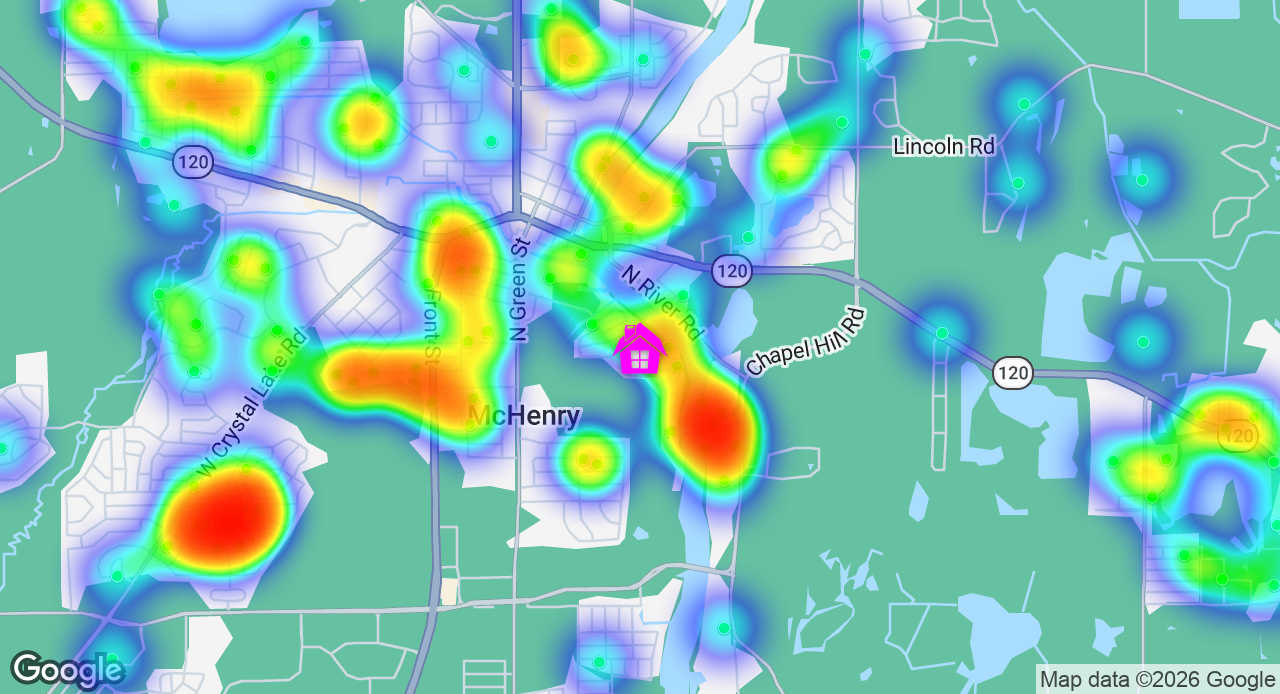Tap the pink house marker
The height and width of the screenshot is (694, 1280).
tap(640, 350)
